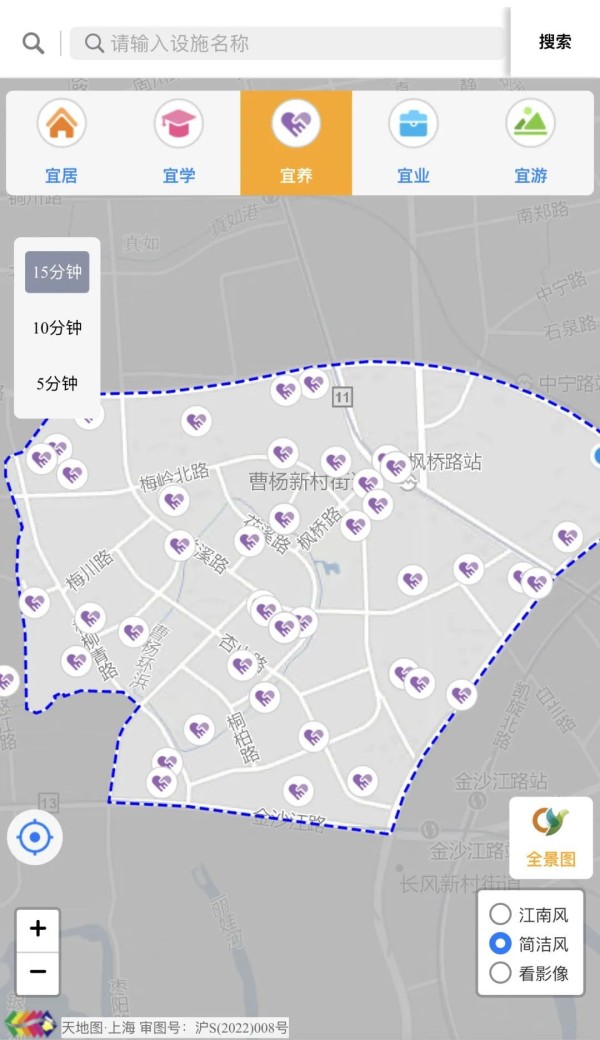Switch to the 宜学 tab
This screenshot has width=600, height=1040.
[179, 144]
